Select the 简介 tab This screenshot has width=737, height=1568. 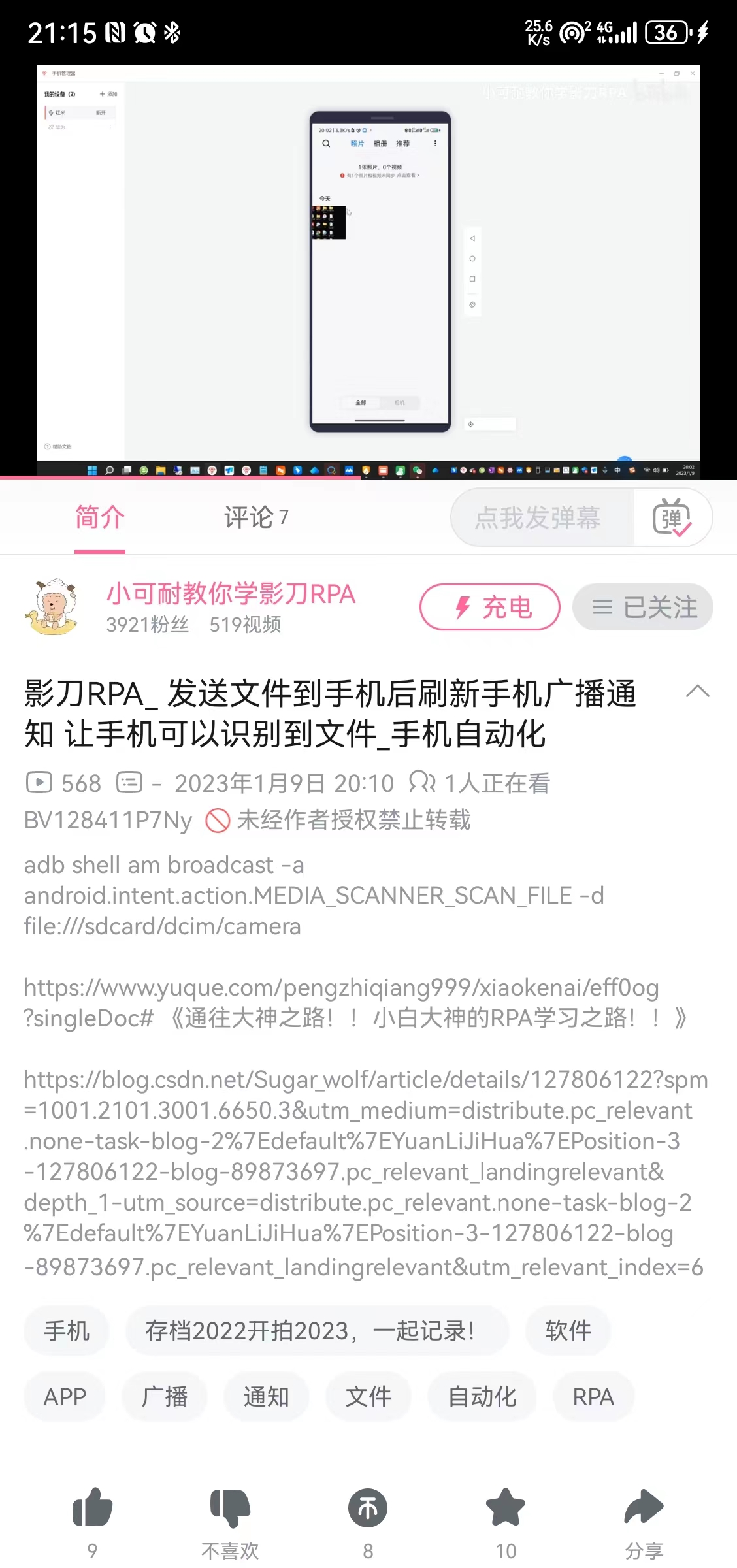click(100, 517)
